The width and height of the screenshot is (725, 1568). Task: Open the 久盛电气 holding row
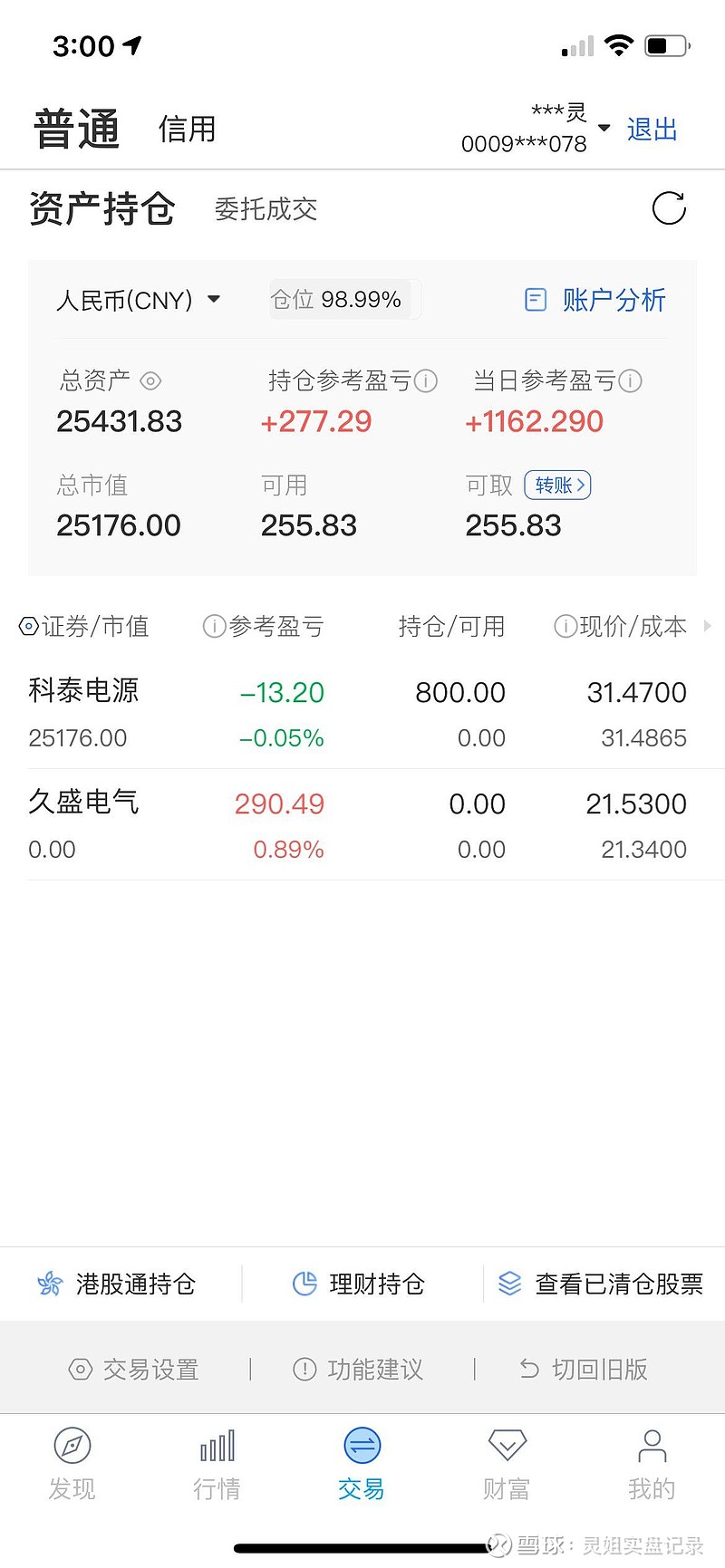click(362, 825)
